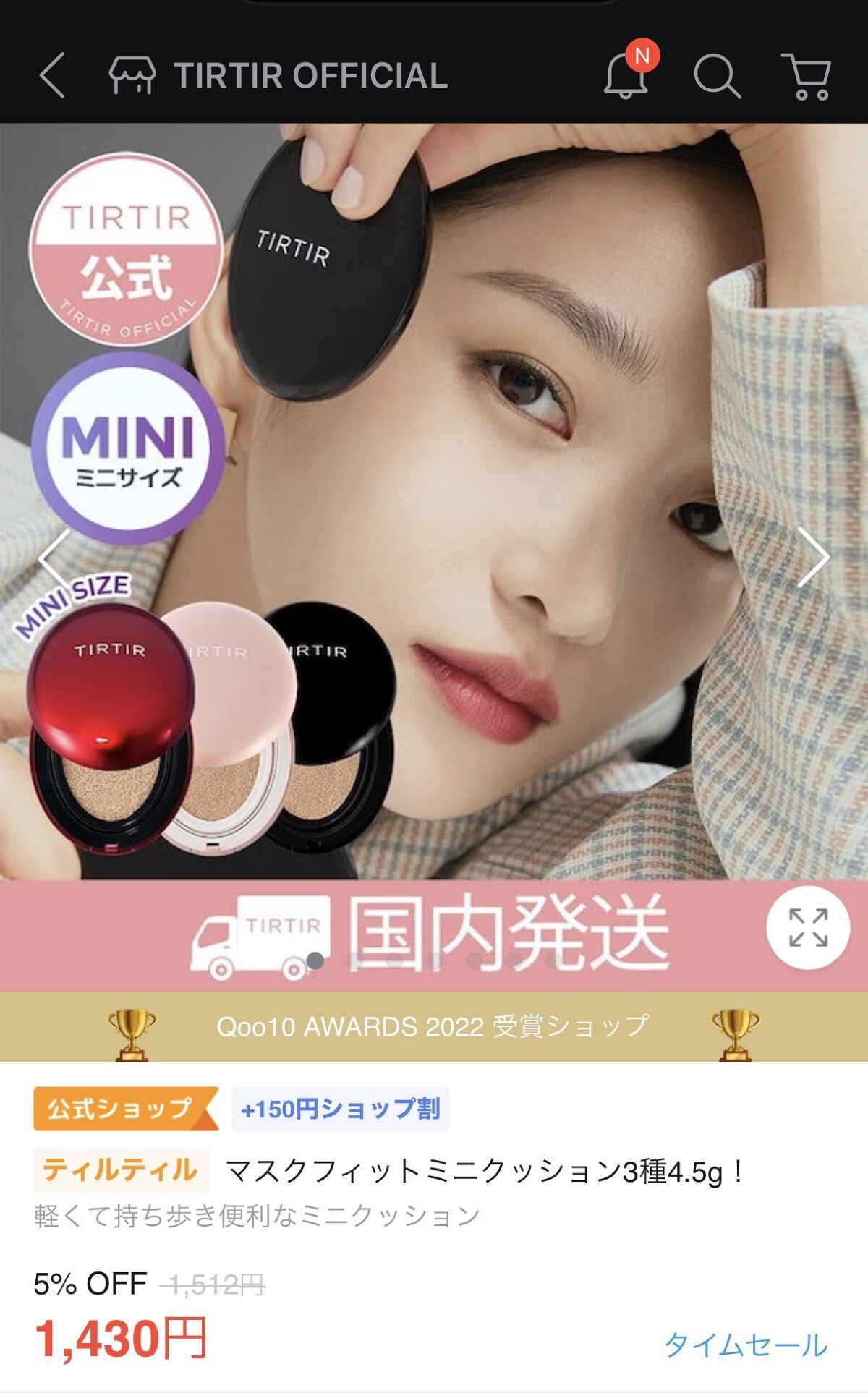Viewport: 868px width, 1393px height.
Task: Expand product image to fullscreen
Action: 807,927
